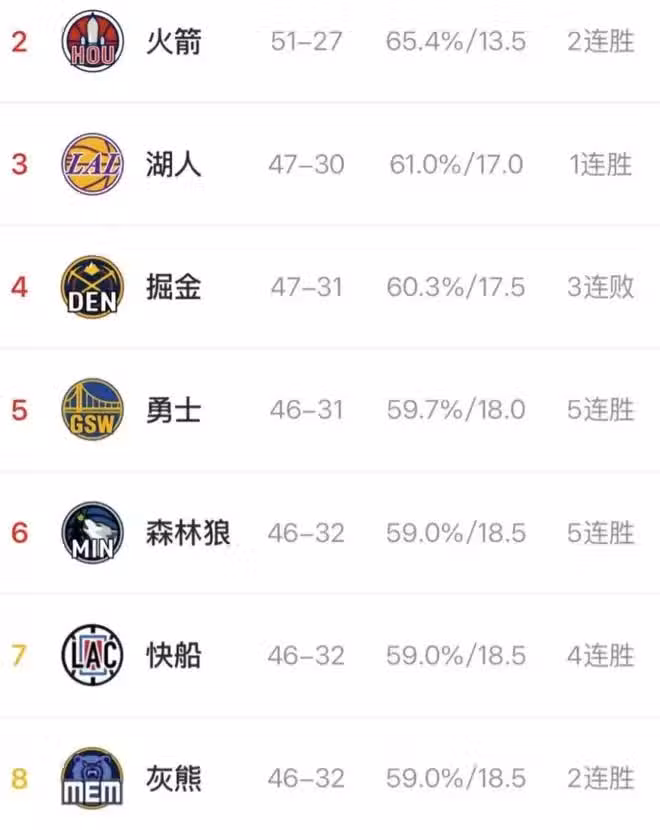View the 灰熊 team details
The width and height of the screenshot is (660, 830).
pyautogui.click(x=330, y=778)
